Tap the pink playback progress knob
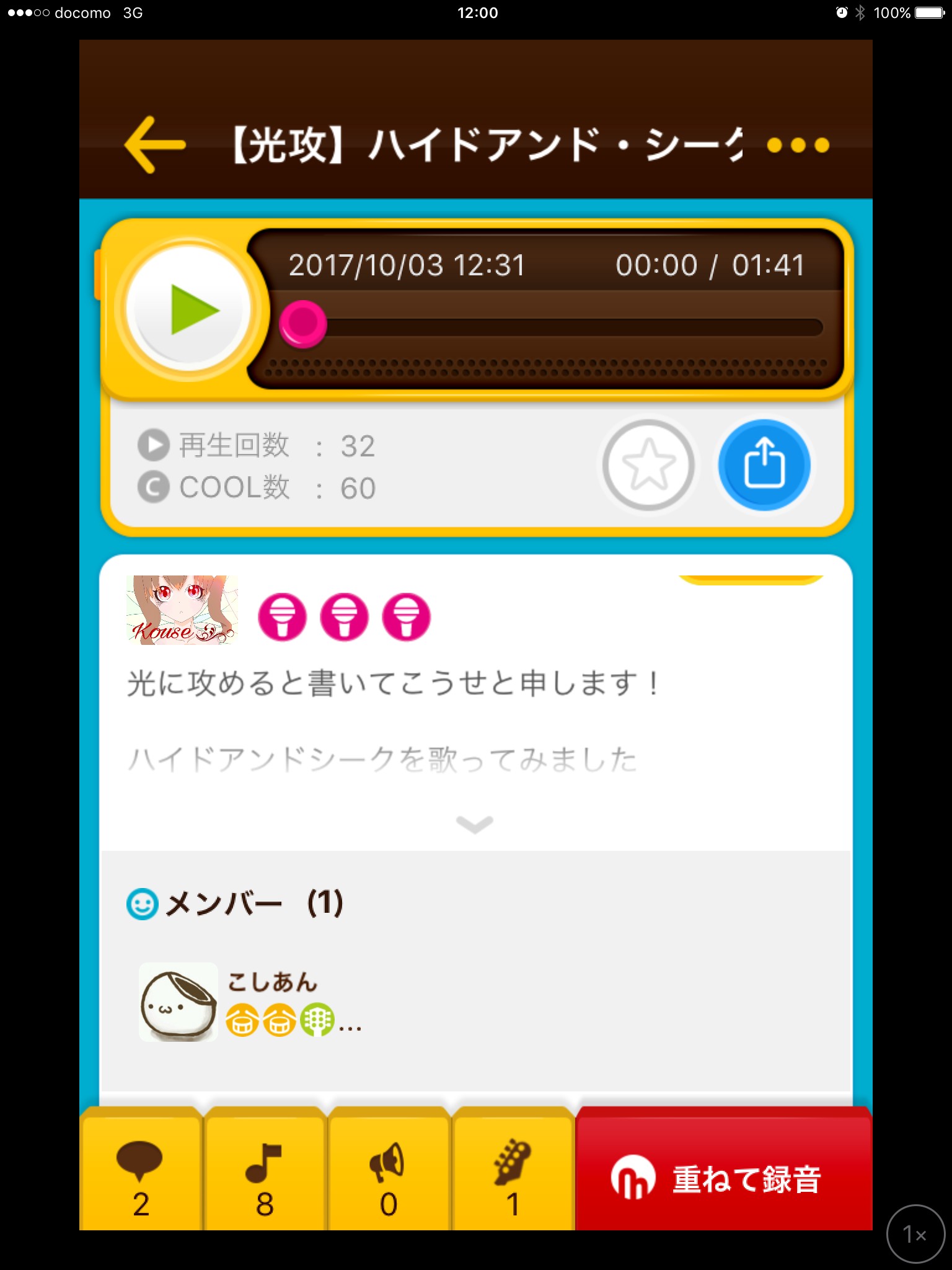This screenshot has width=952, height=1270. pos(302,323)
